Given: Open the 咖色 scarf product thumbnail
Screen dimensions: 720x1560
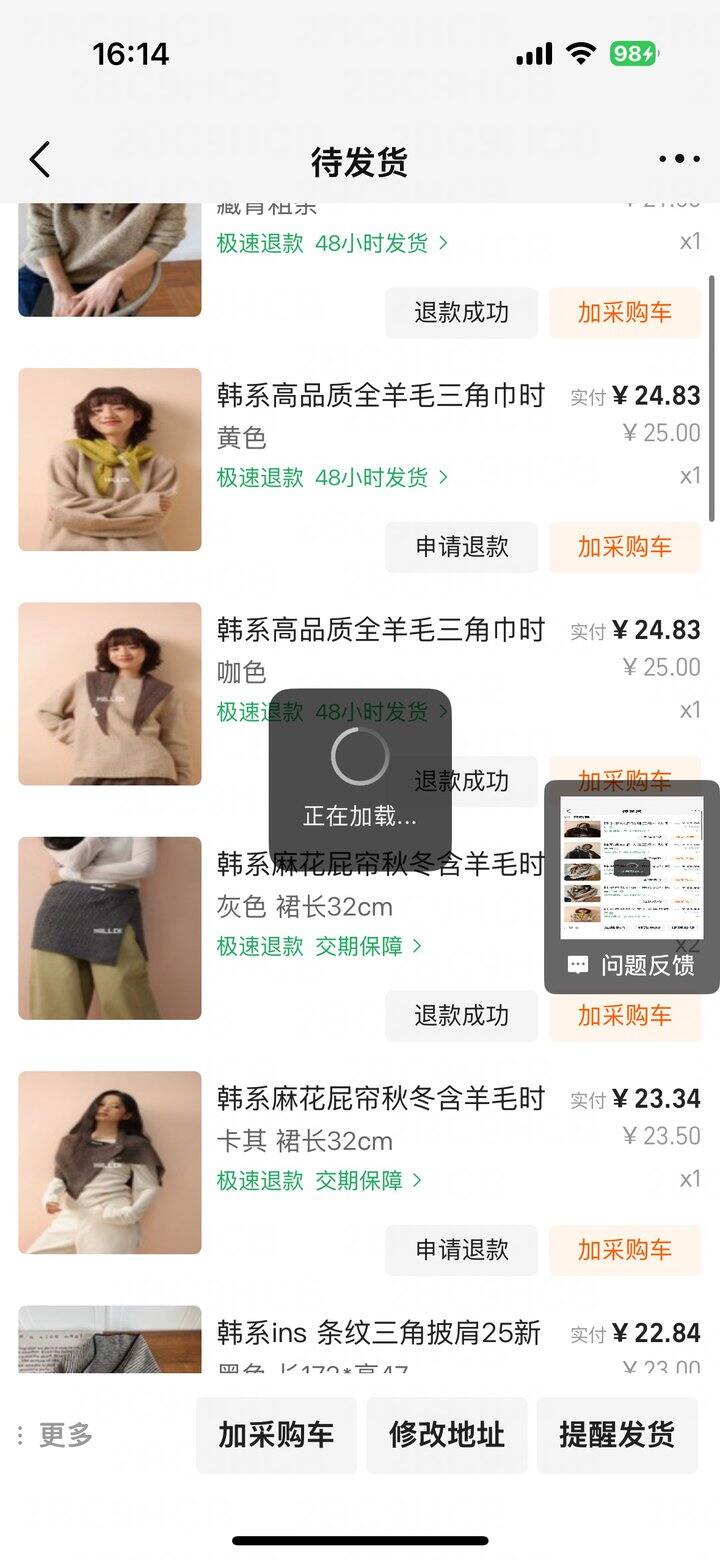Looking at the screenshot, I should [x=110, y=694].
